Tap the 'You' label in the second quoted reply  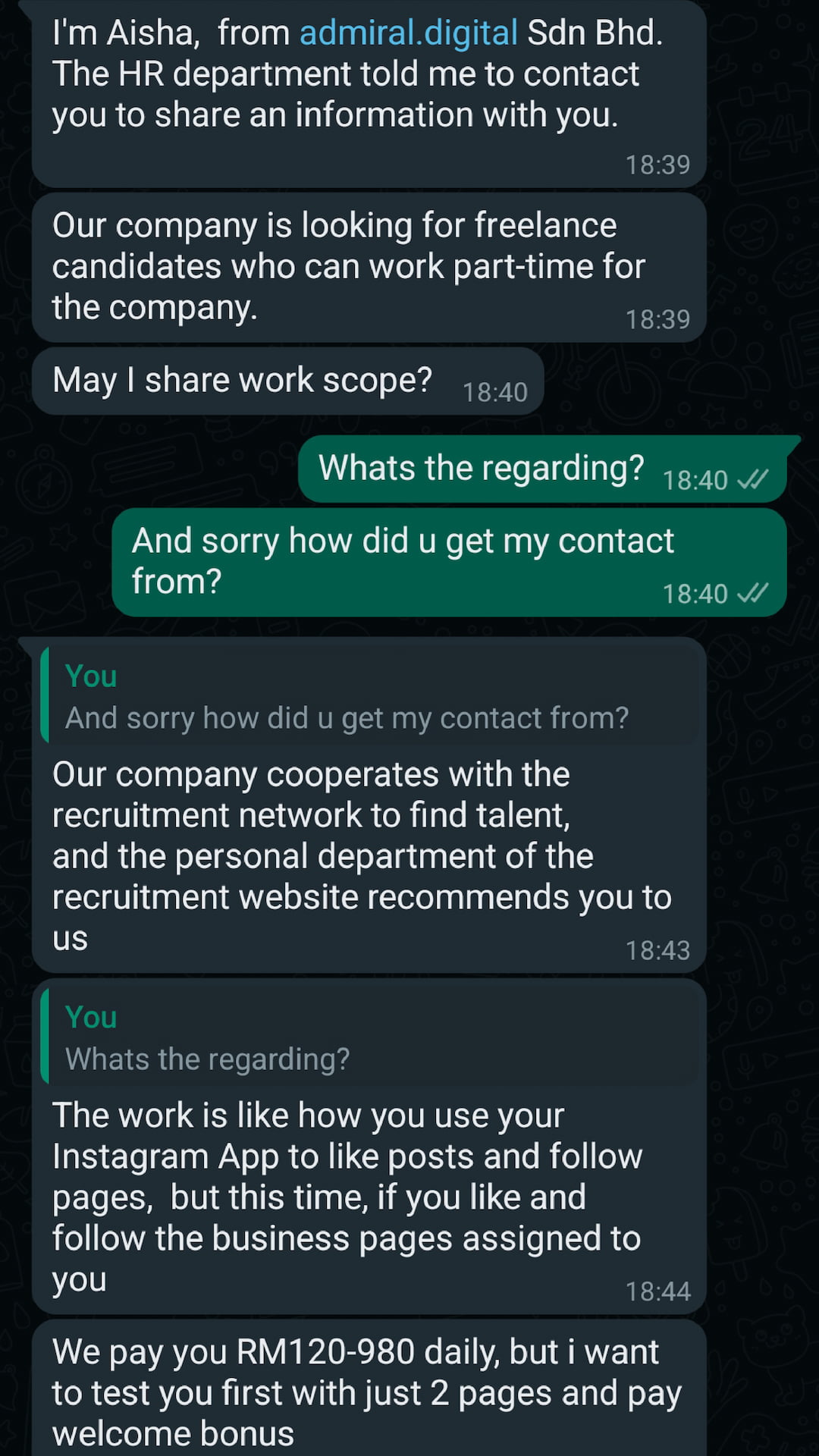[90, 1017]
